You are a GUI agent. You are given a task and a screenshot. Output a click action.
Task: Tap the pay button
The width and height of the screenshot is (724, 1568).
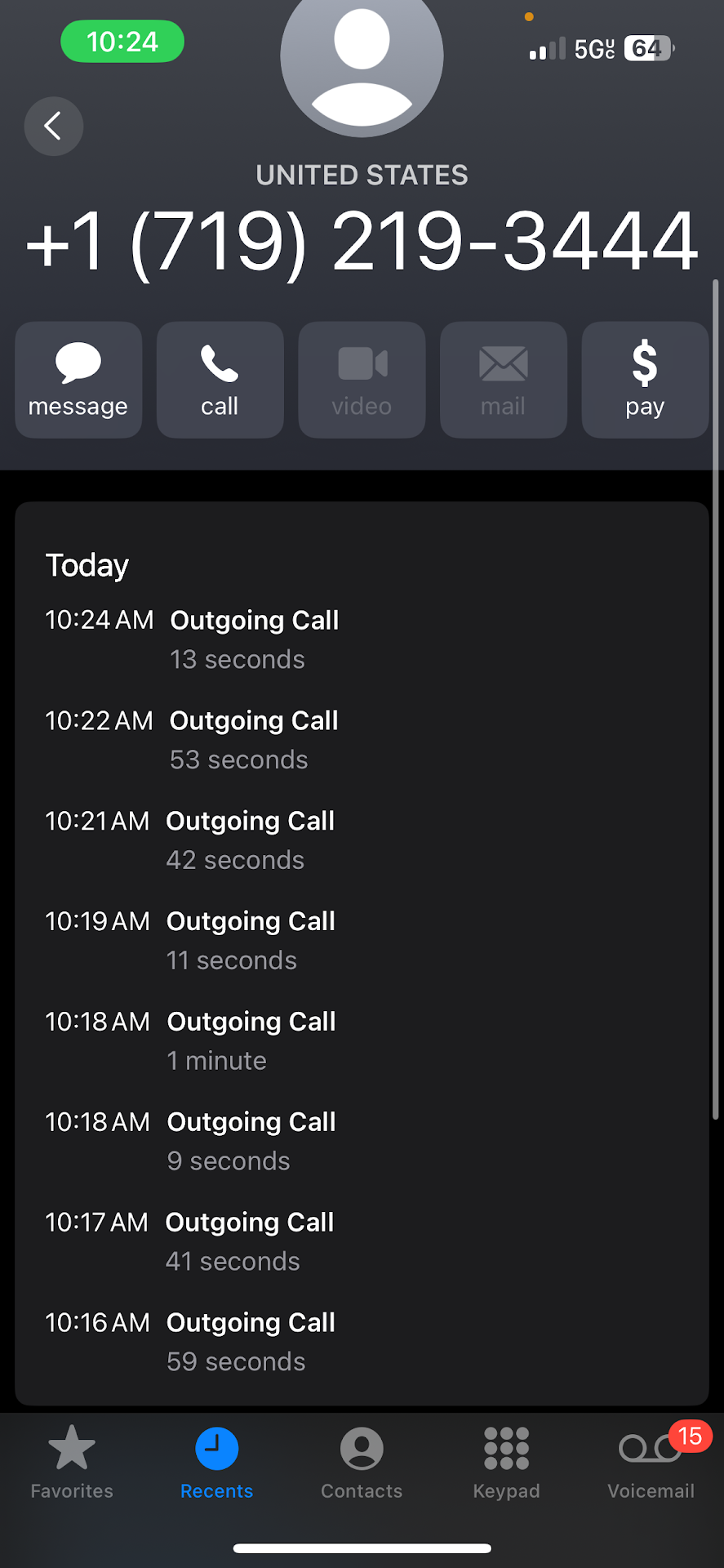[x=644, y=380]
